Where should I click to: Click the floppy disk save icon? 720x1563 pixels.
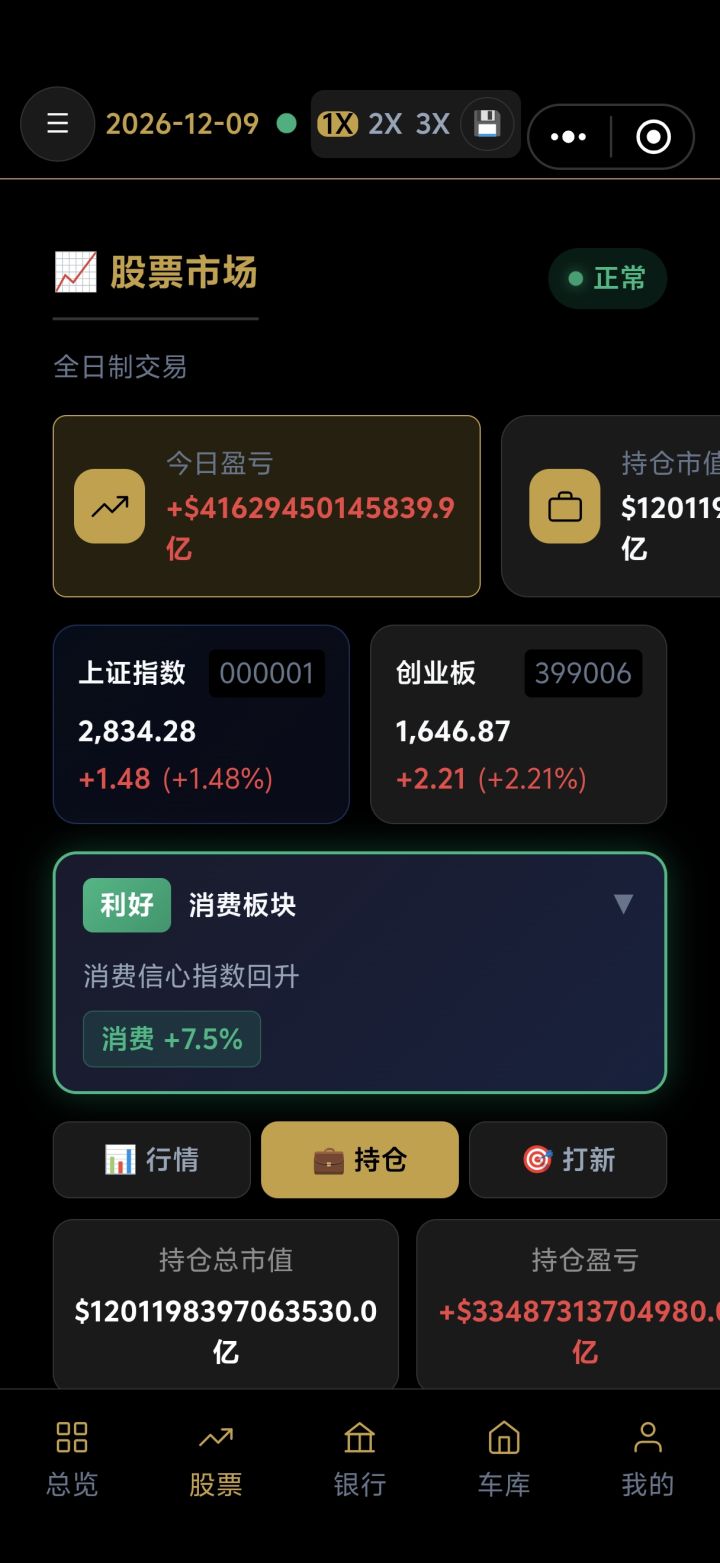tap(488, 124)
